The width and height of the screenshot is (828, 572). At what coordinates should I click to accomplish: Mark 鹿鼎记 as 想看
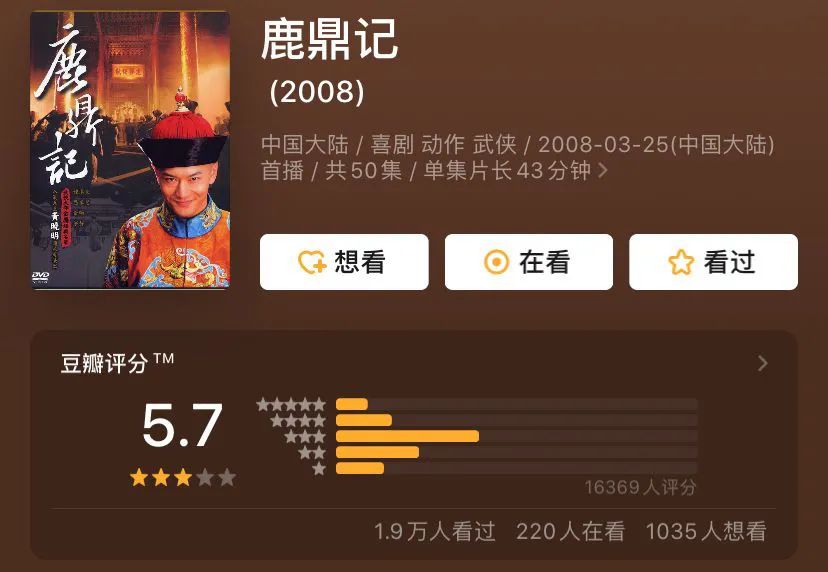pos(344,262)
